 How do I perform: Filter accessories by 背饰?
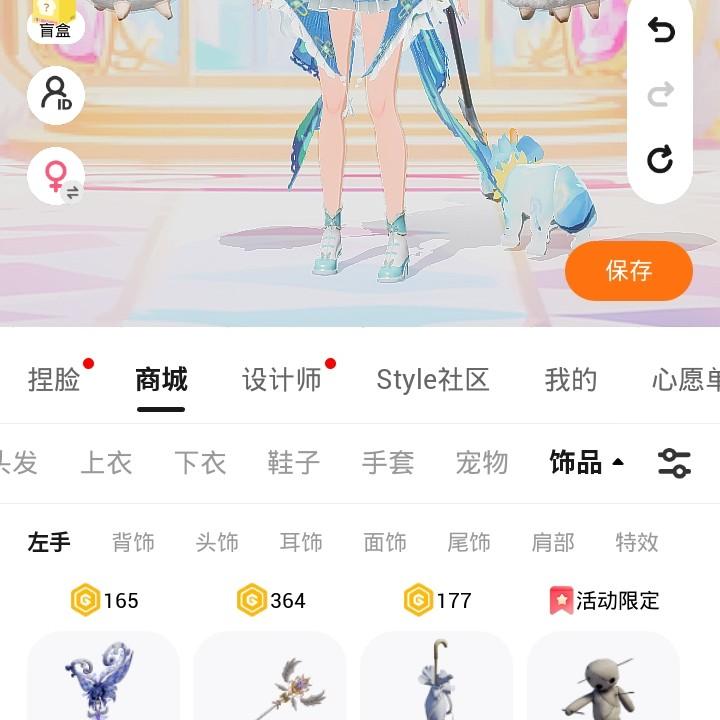[x=133, y=542]
